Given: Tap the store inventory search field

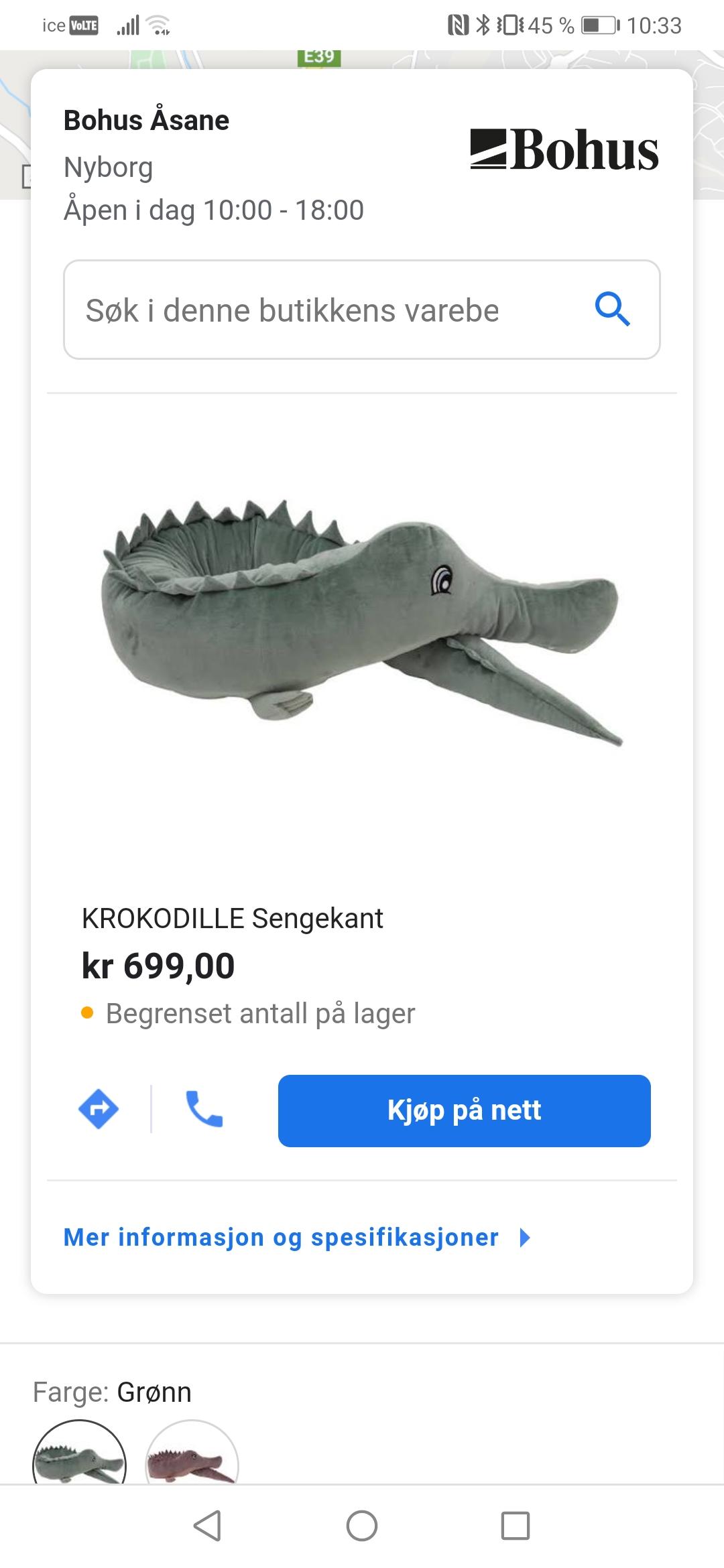Looking at the screenshot, I should click(362, 310).
